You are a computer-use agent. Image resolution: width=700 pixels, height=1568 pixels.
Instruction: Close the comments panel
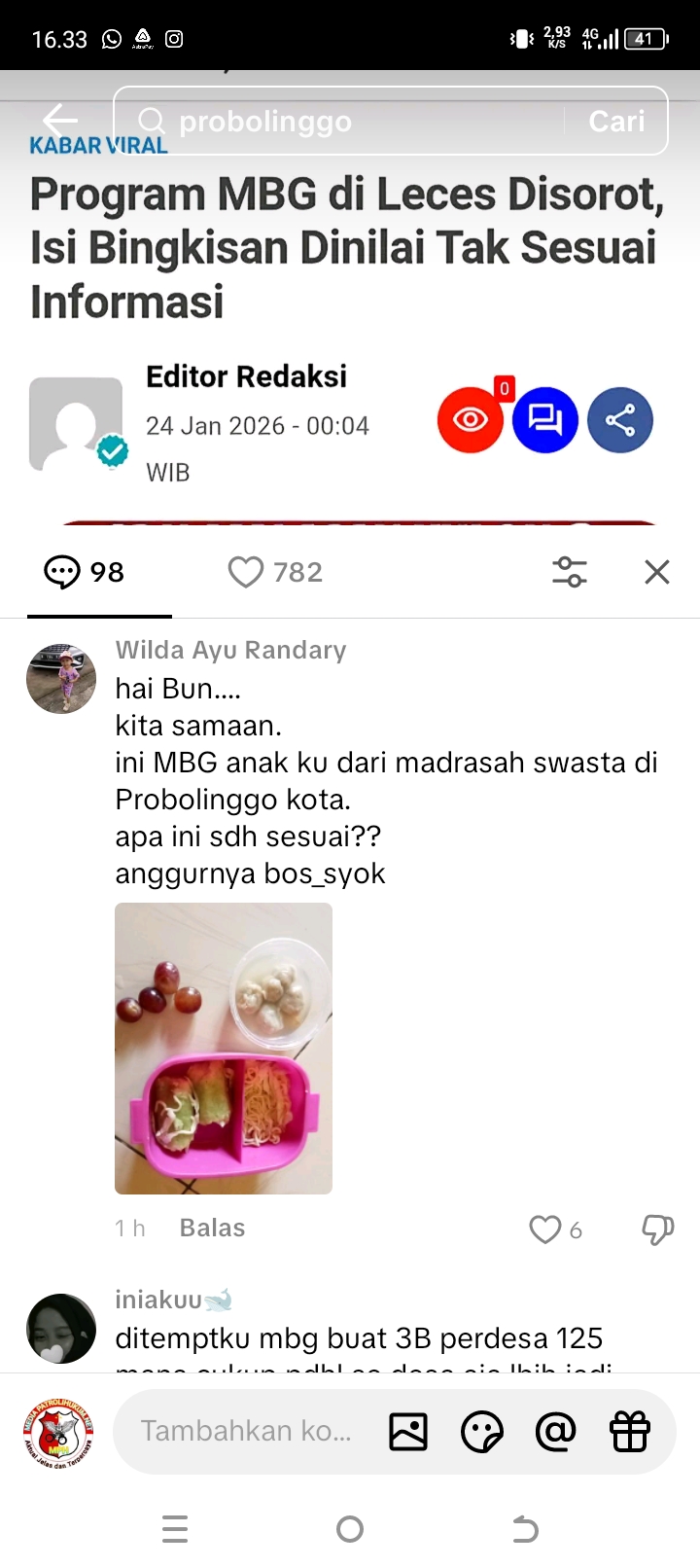[657, 572]
